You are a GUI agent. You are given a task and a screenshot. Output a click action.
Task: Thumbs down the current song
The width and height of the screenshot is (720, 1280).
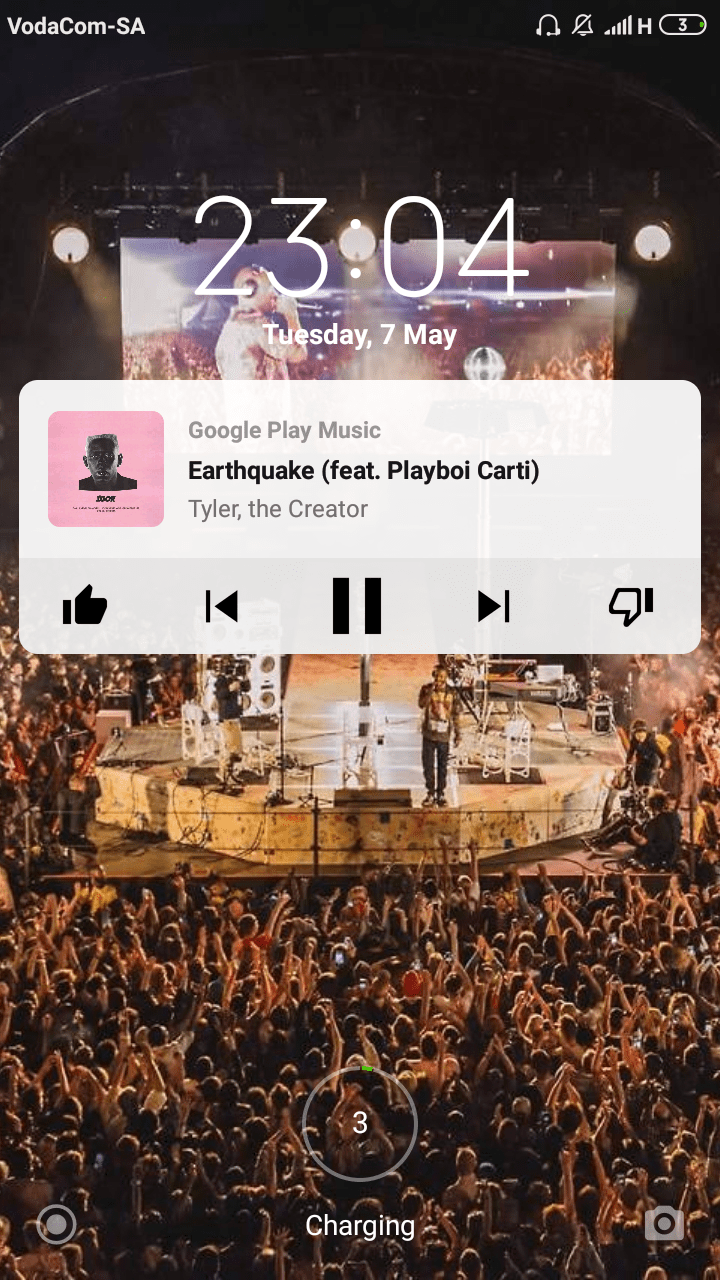tap(631, 606)
